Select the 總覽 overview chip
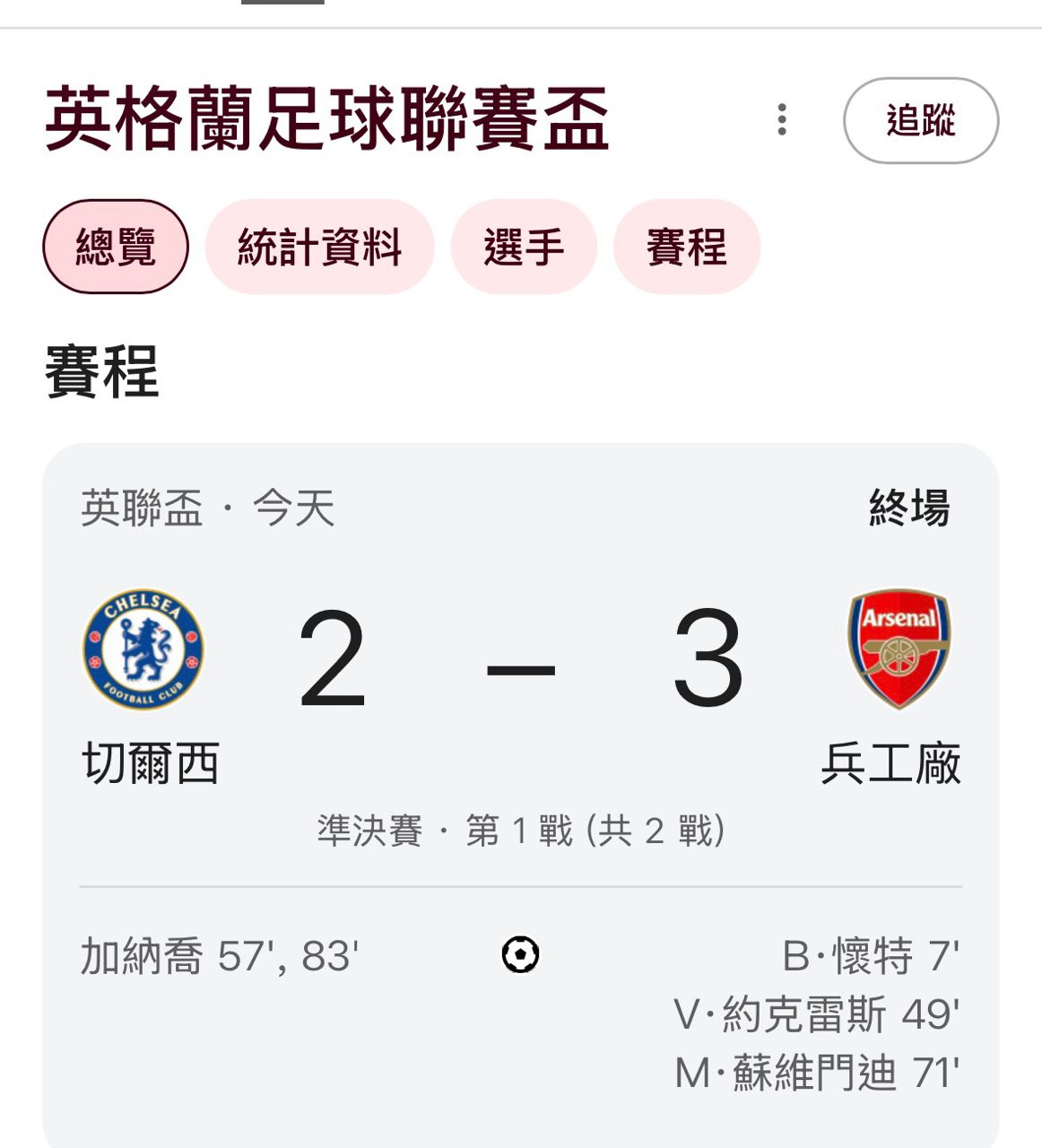The height and width of the screenshot is (1148, 1042). [x=116, y=247]
